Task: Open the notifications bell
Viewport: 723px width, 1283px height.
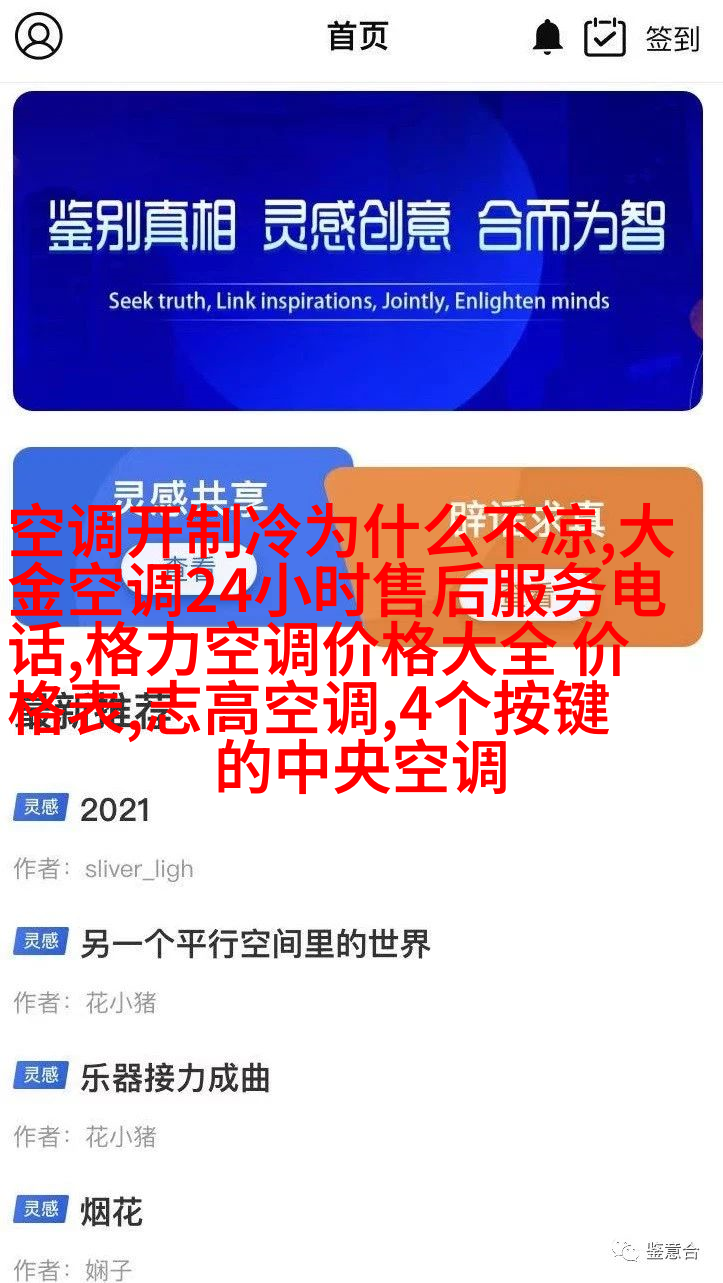Action: click(x=547, y=38)
